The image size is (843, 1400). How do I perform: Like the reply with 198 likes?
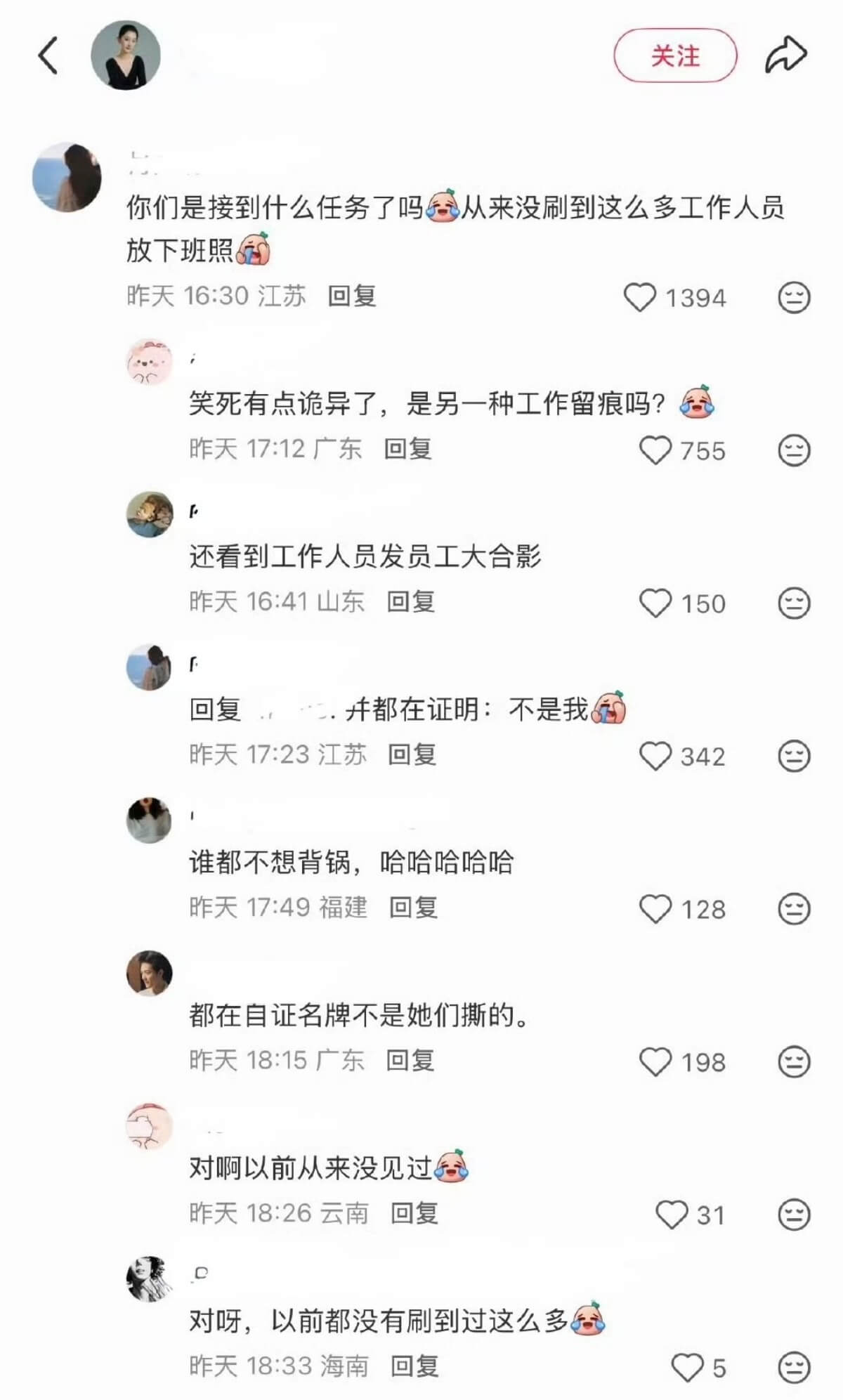coord(655,1062)
